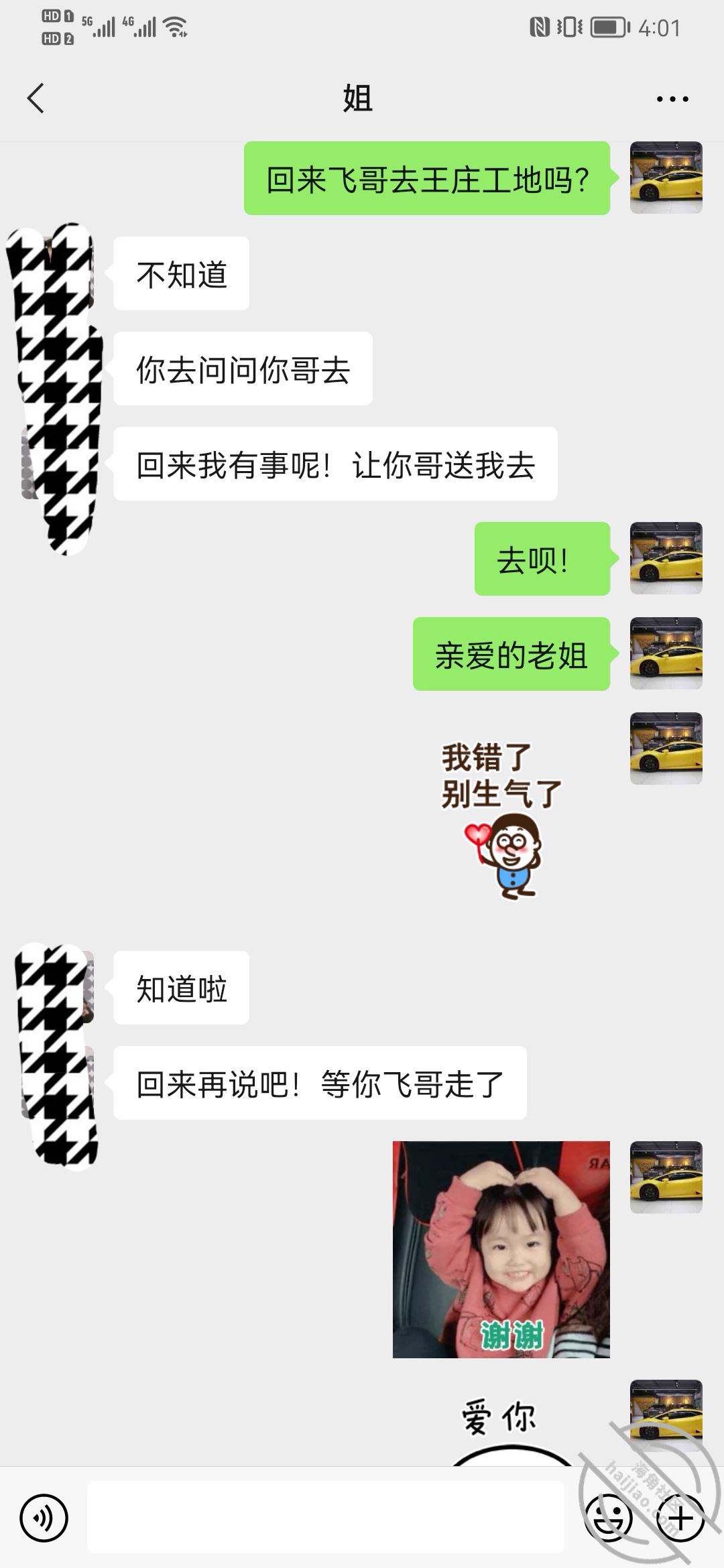Open the emoji sticker panel
Image resolution: width=724 pixels, height=1568 pixels.
click(609, 1518)
